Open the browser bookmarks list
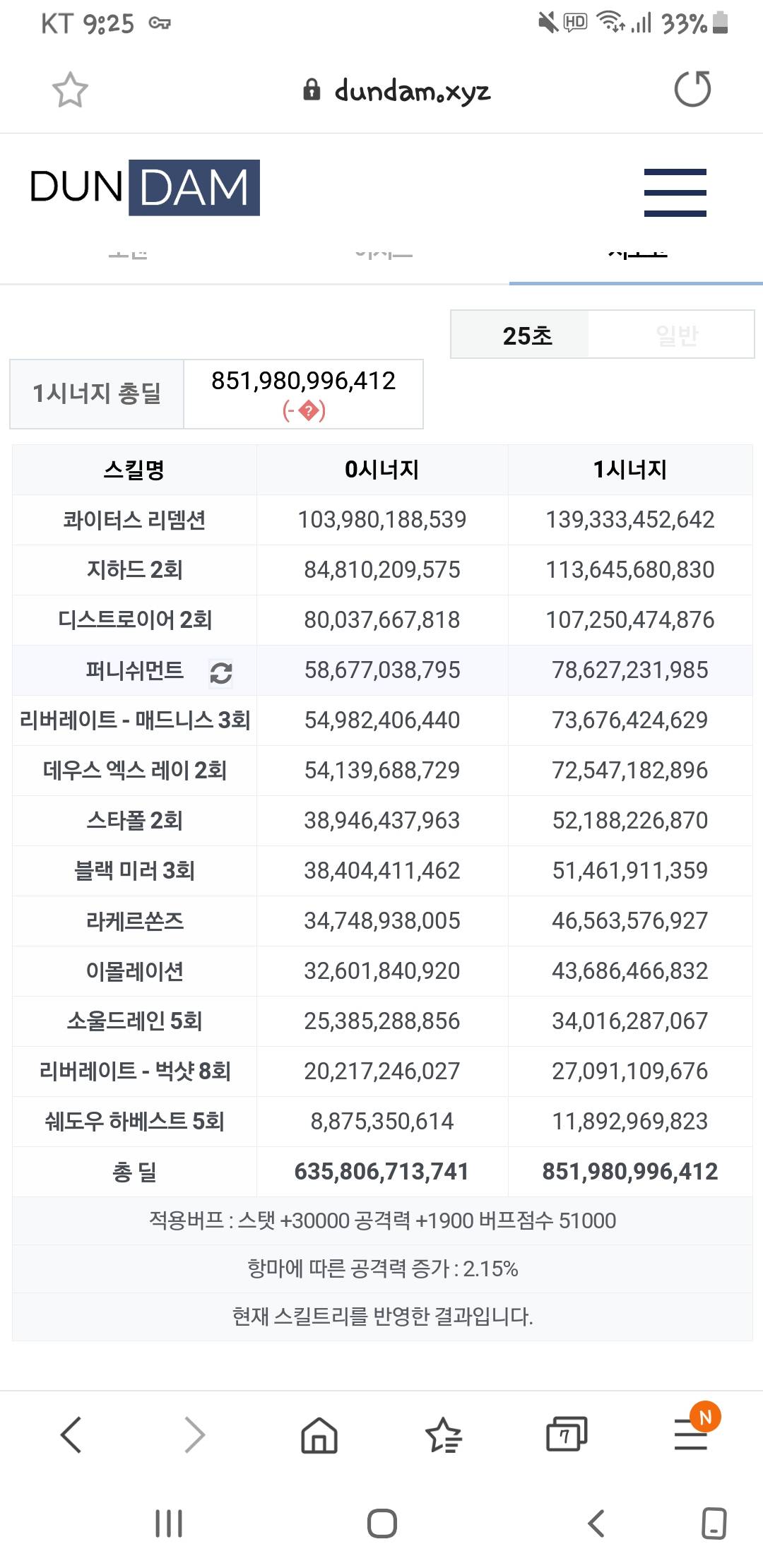 click(443, 1435)
